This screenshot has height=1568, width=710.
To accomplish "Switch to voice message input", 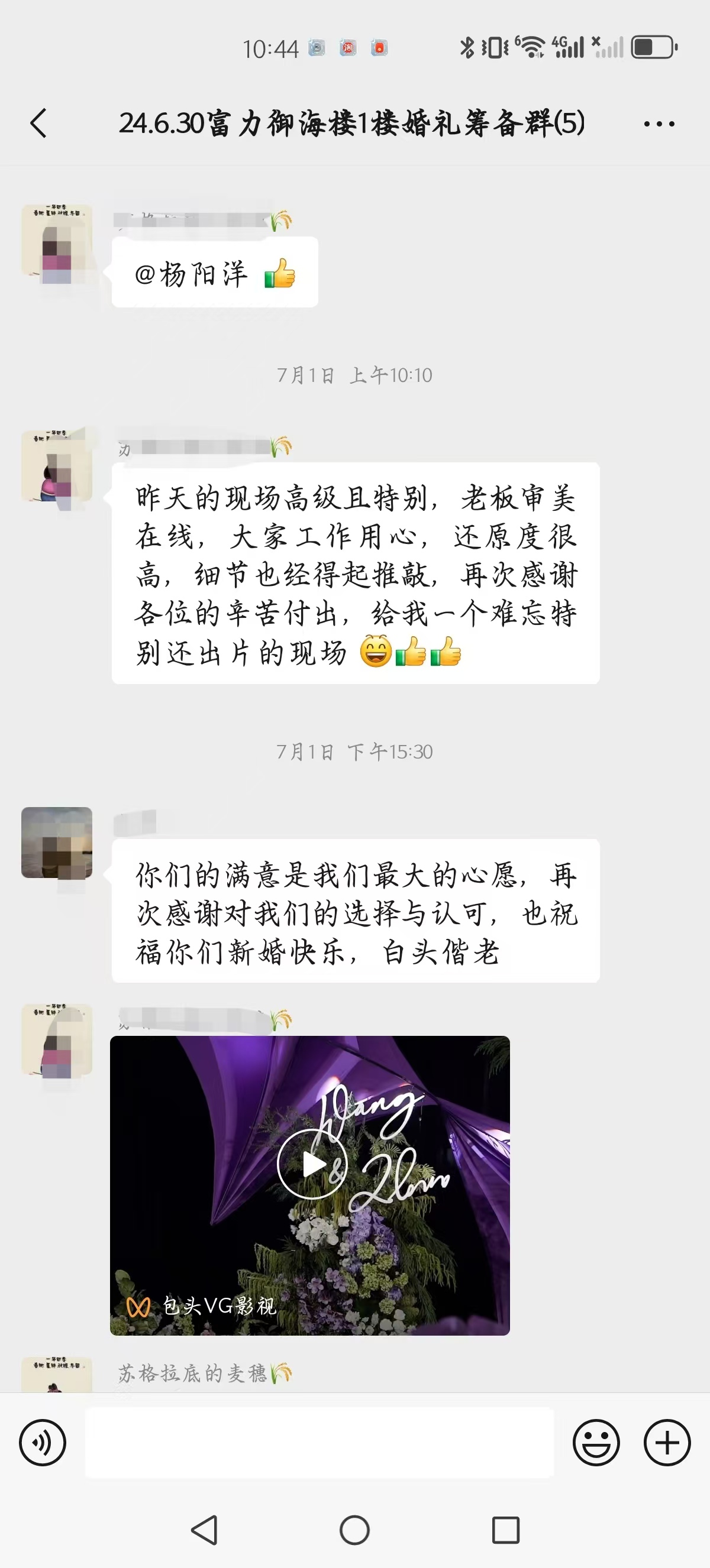I will (x=42, y=1443).
